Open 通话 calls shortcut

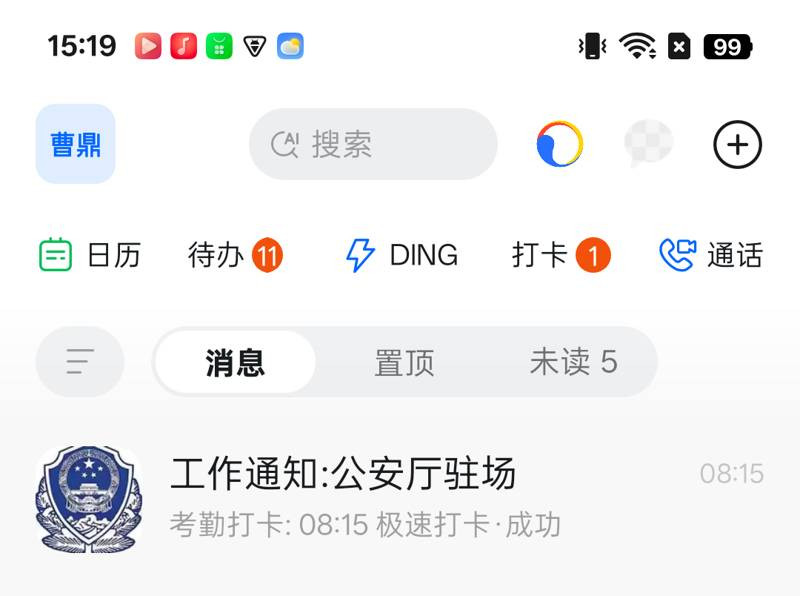(711, 255)
